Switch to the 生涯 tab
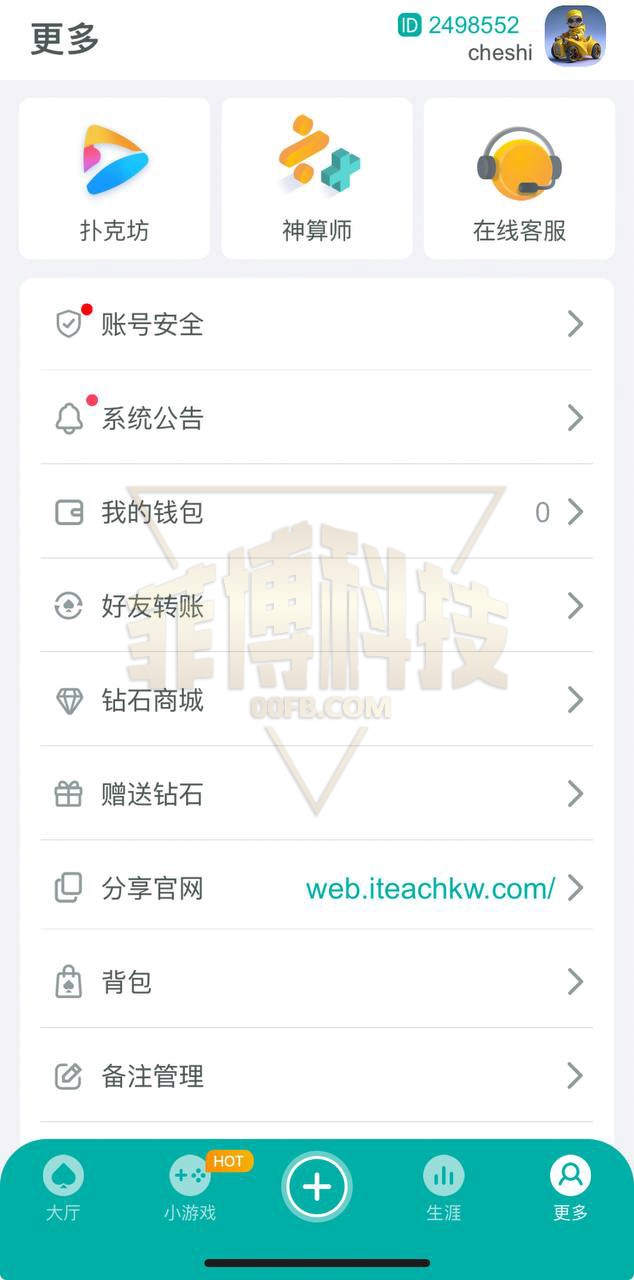Screen dimensions: 634x1280 point(443,1189)
